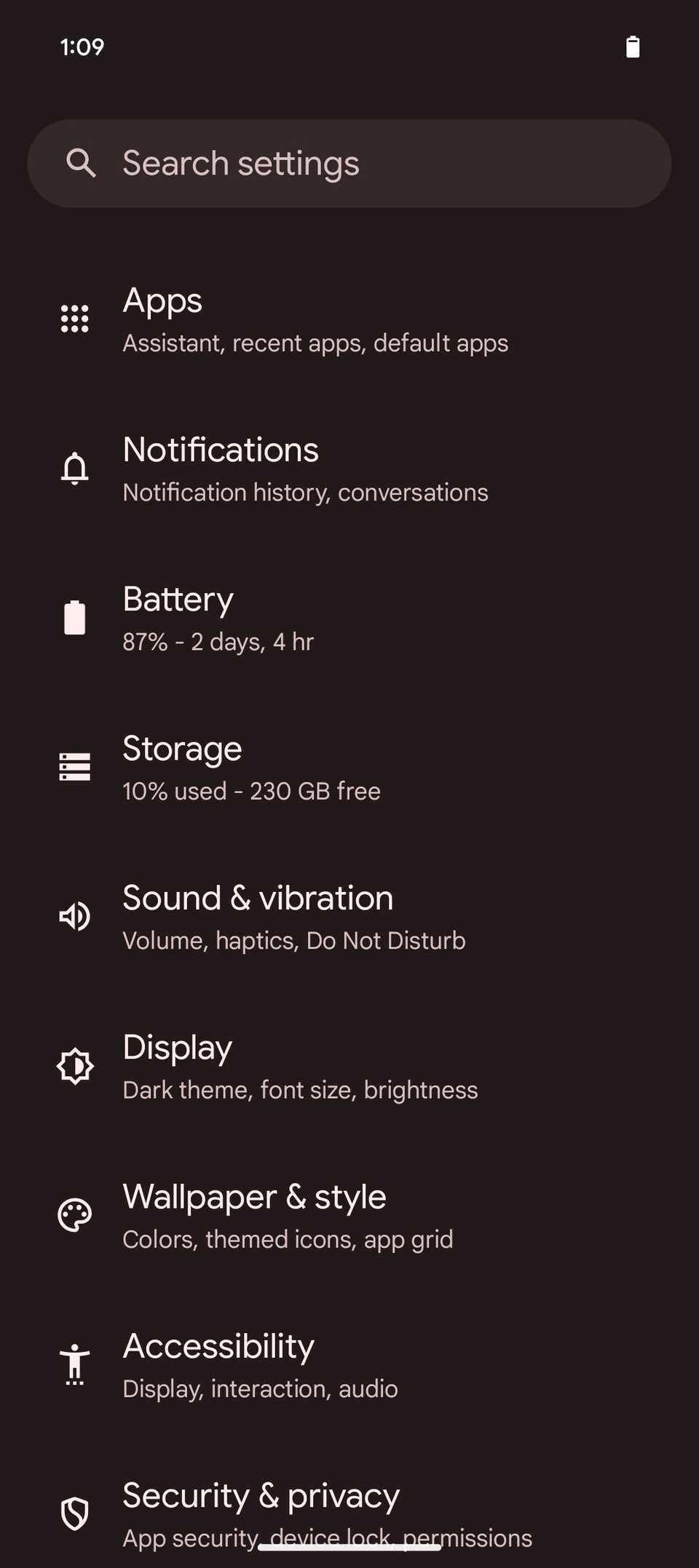This screenshot has width=699, height=1568.
Task: Tap the Search settings field
Action: coord(349,163)
